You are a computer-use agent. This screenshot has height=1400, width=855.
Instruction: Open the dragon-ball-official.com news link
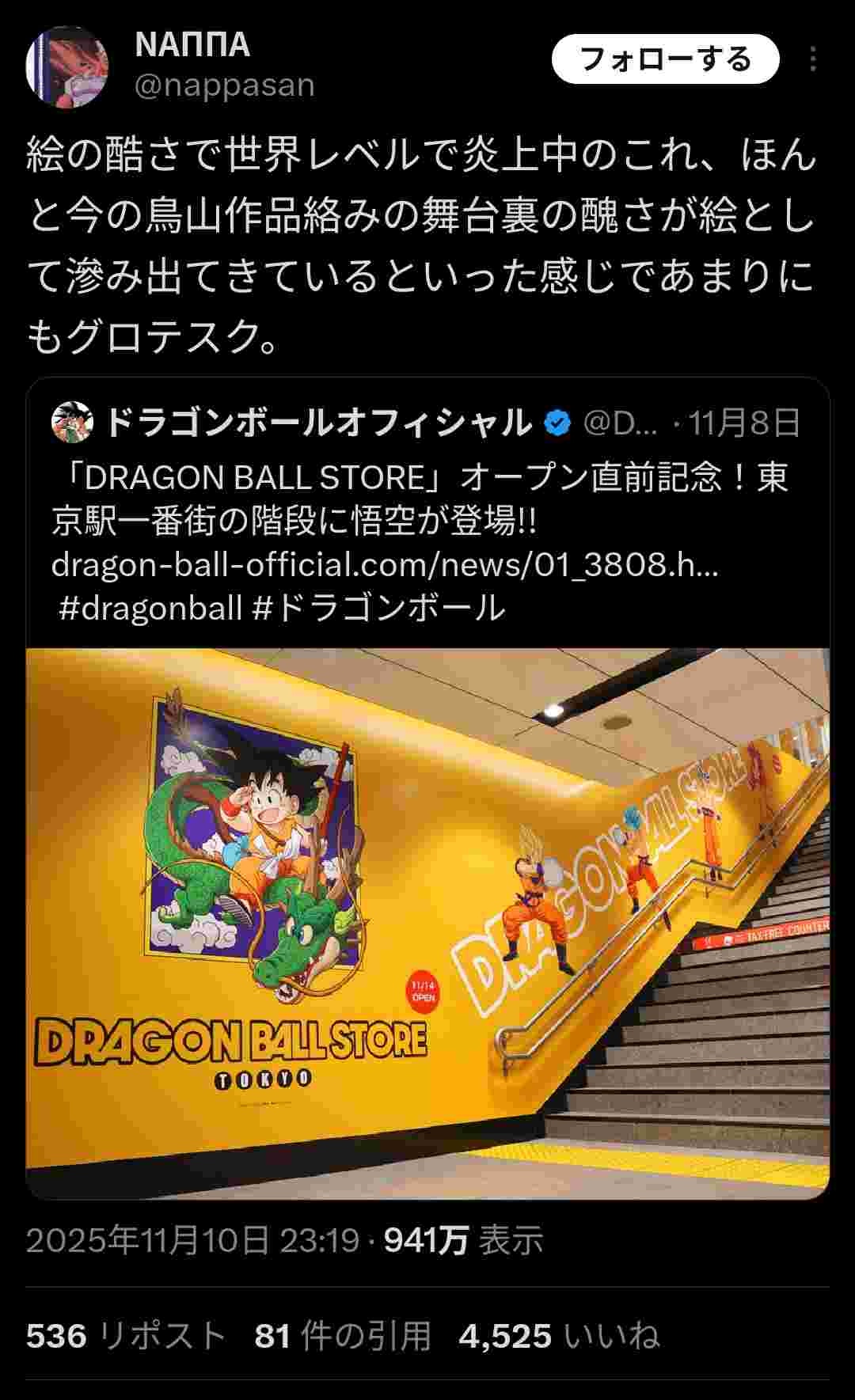click(x=385, y=564)
